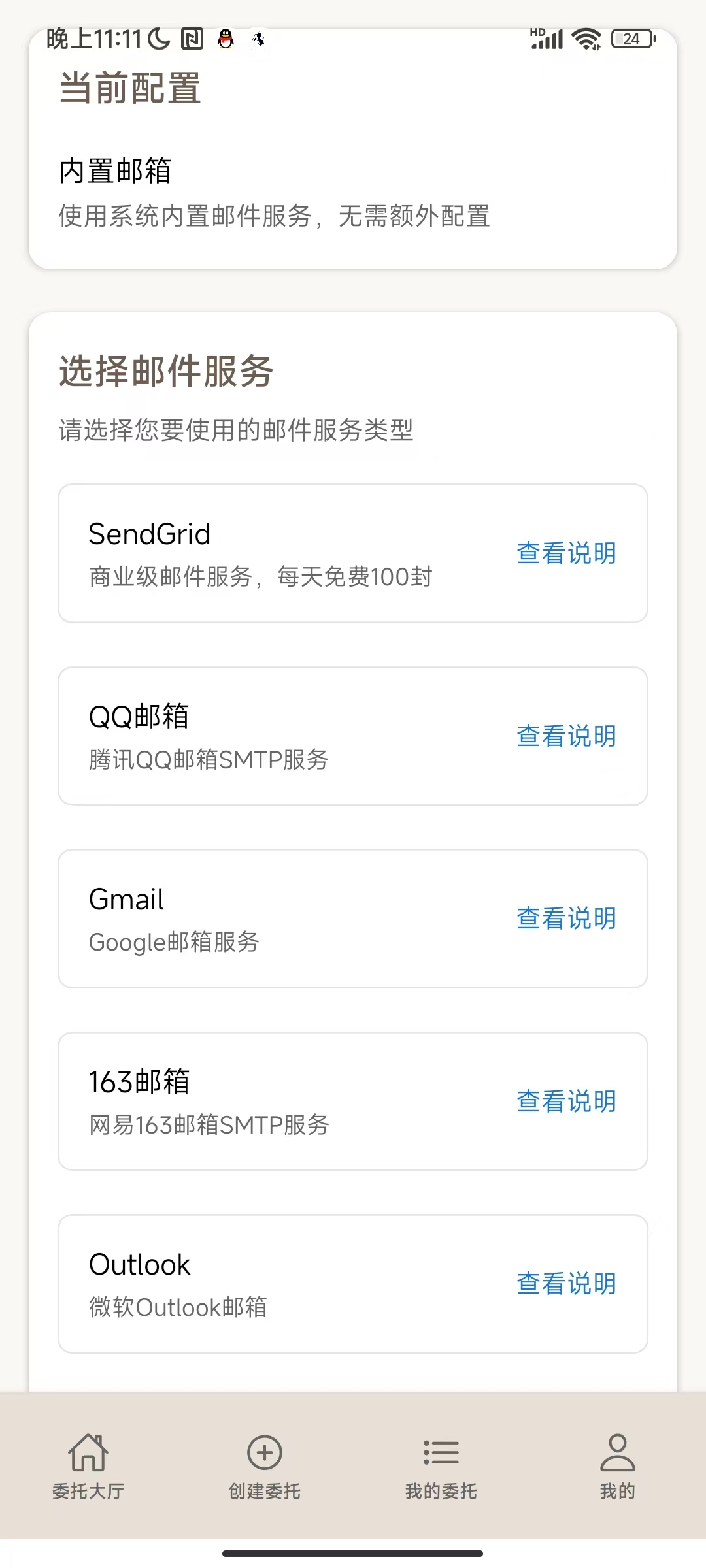The height and width of the screenshot is (1568, 706).
Task: Tap the do-not-disturb moon icon
Action: pyautogui.click(x=157, y=38)
